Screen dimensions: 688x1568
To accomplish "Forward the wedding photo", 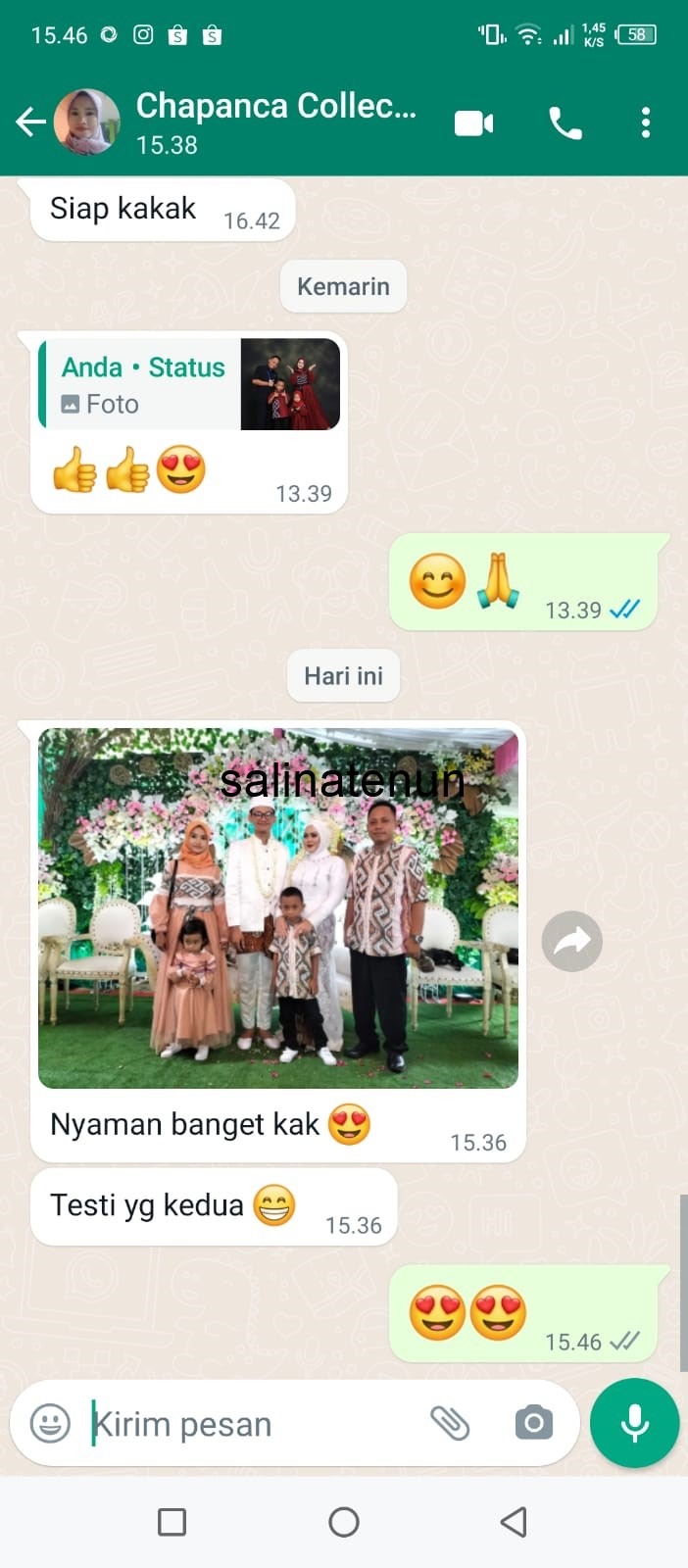I will [x=571, y=942].
